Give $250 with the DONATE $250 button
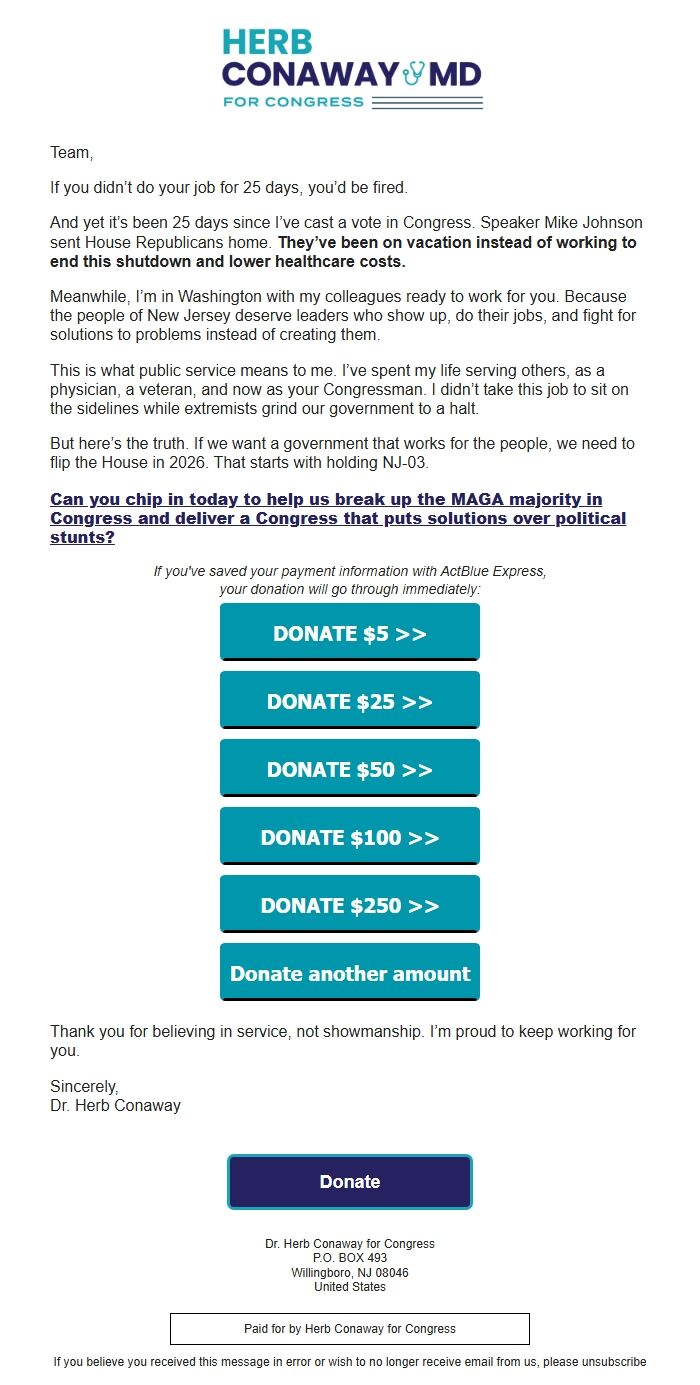 point(350,905)
